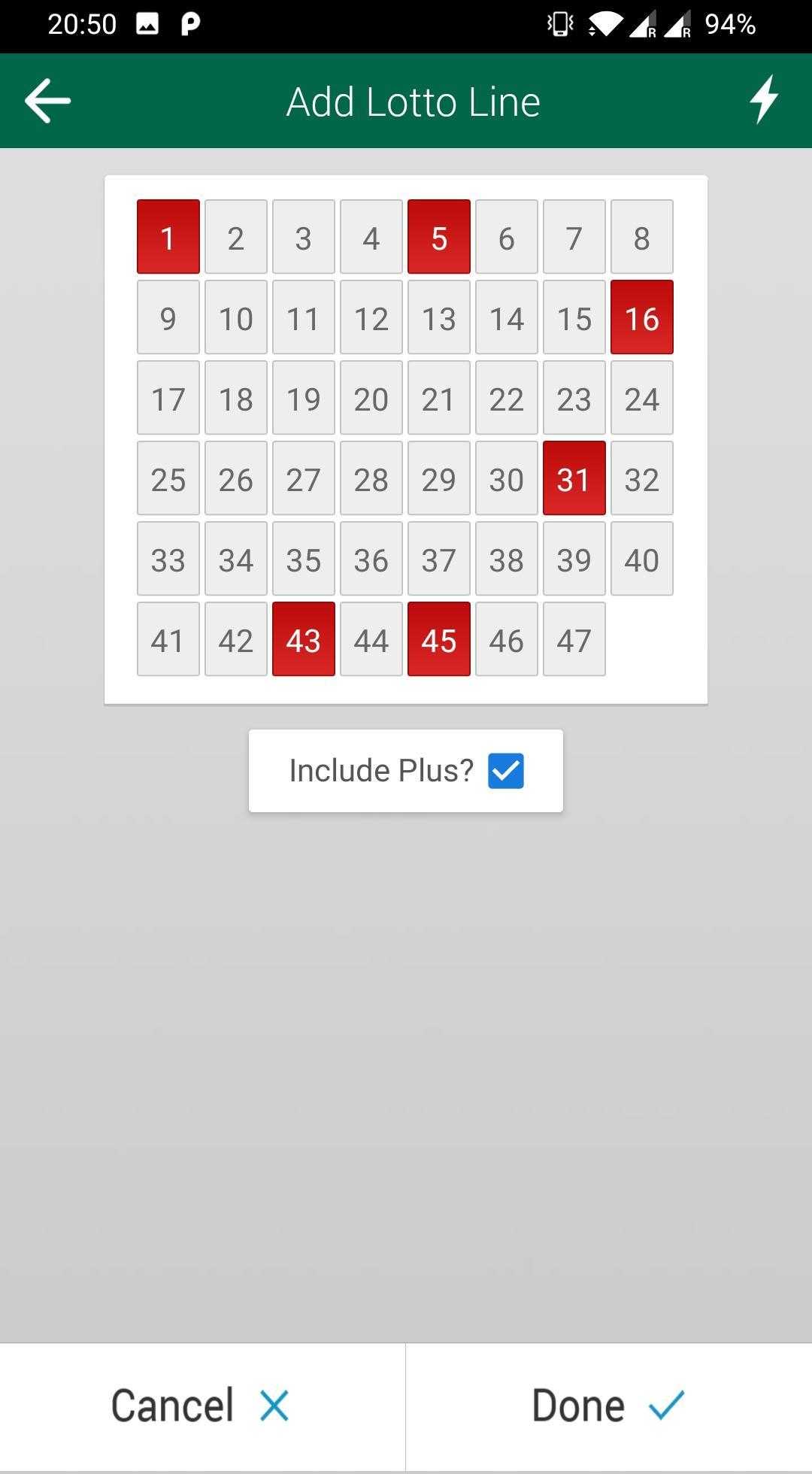Select number 28

pyautogui.click(x=371, y=478)
